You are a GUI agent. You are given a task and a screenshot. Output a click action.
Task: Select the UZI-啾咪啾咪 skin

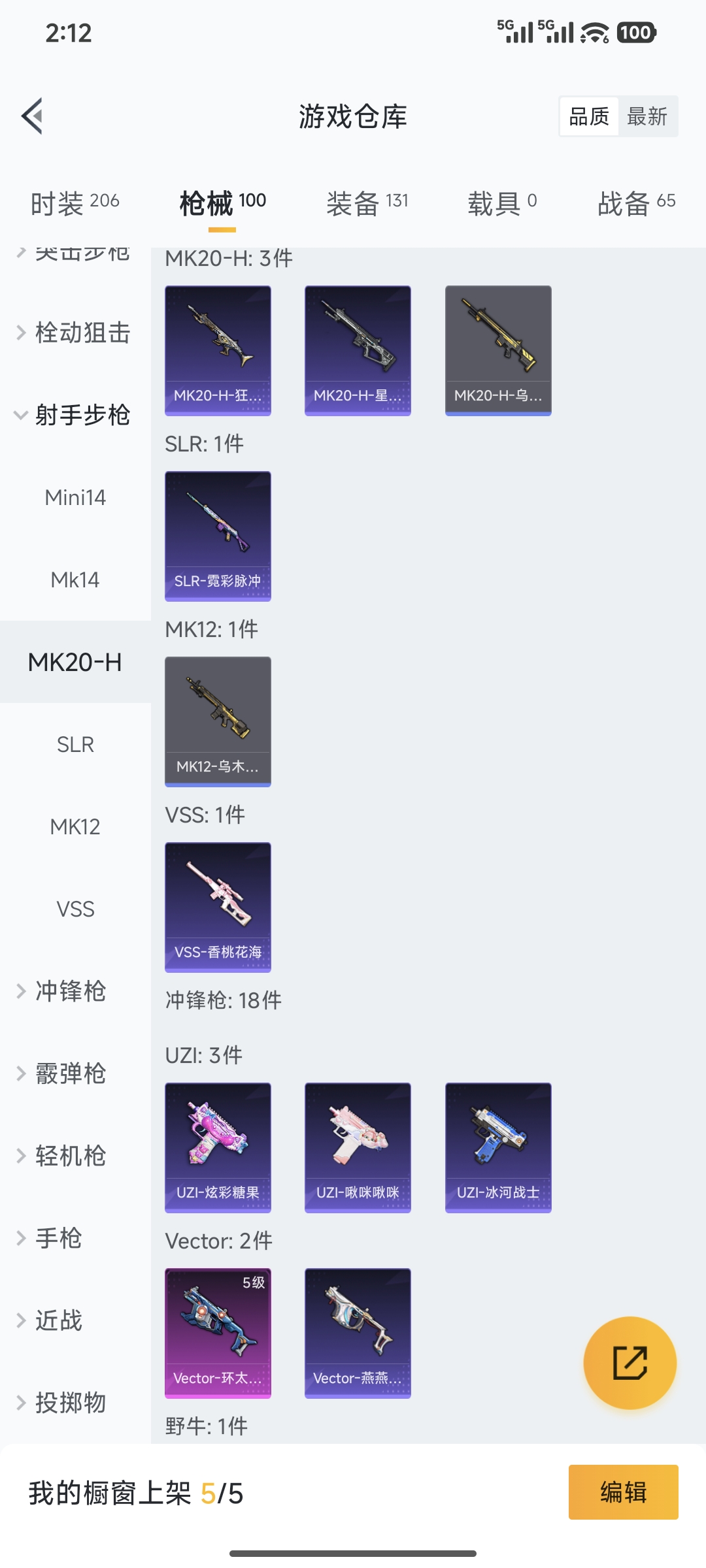358,1147
